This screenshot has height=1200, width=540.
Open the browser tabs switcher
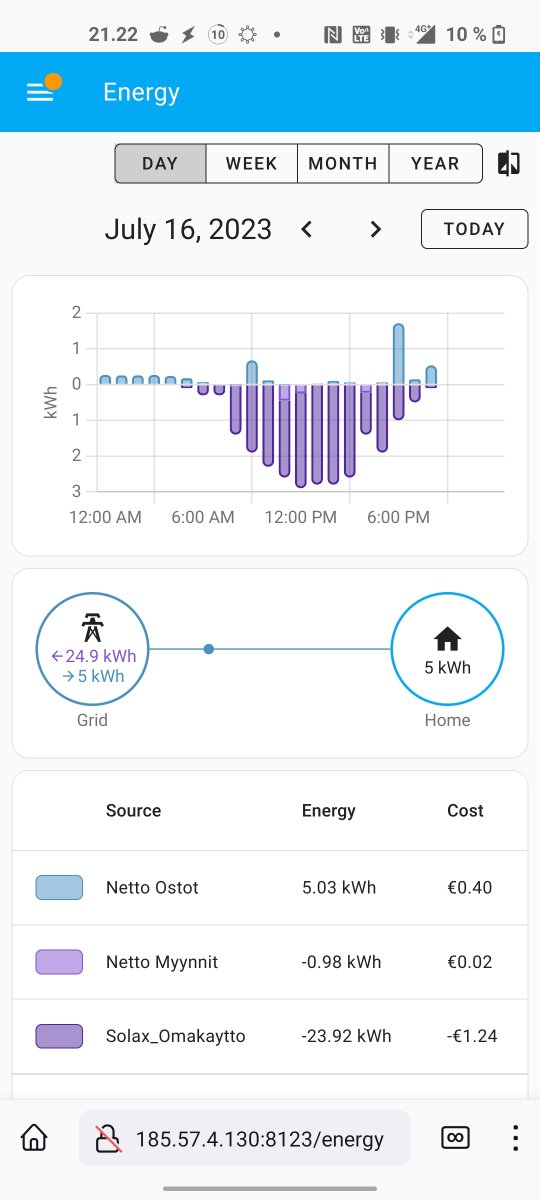point(455,1137)
